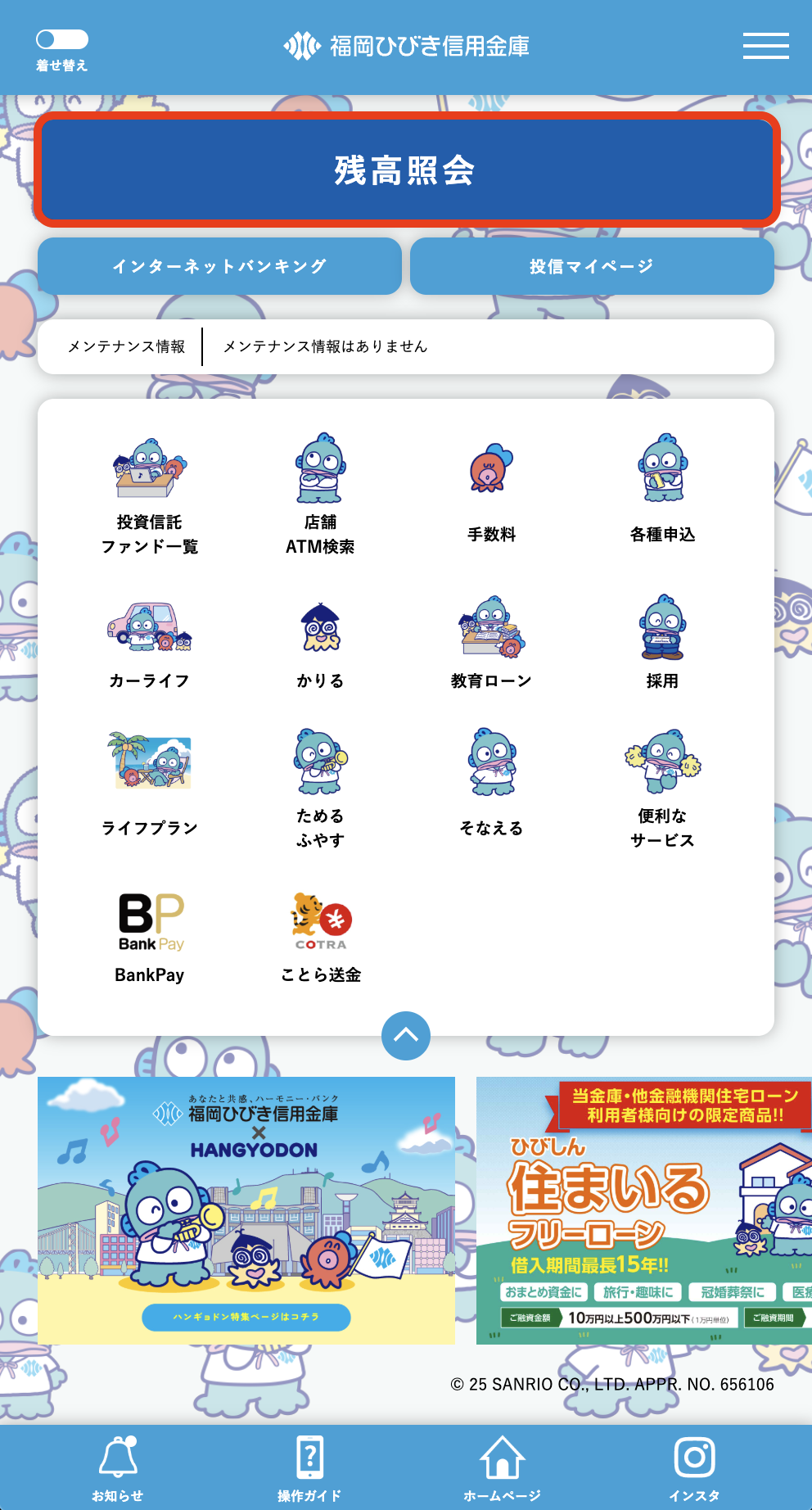Open BankPay
This screenshot has height=1510, width=812.
pyautogui.click(x=150, y=938)
